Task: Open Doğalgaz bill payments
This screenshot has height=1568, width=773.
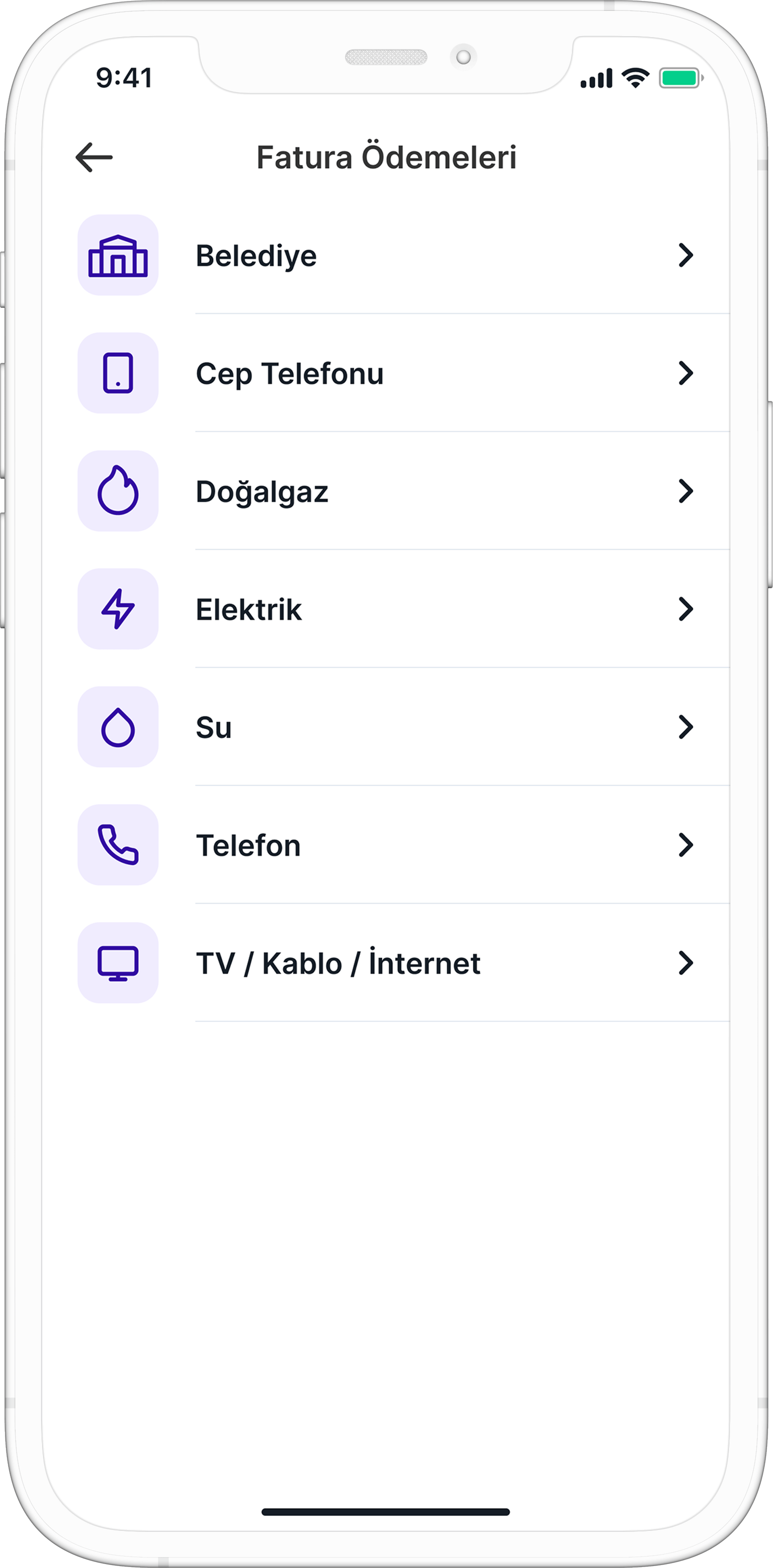Action: pos(386,491)
